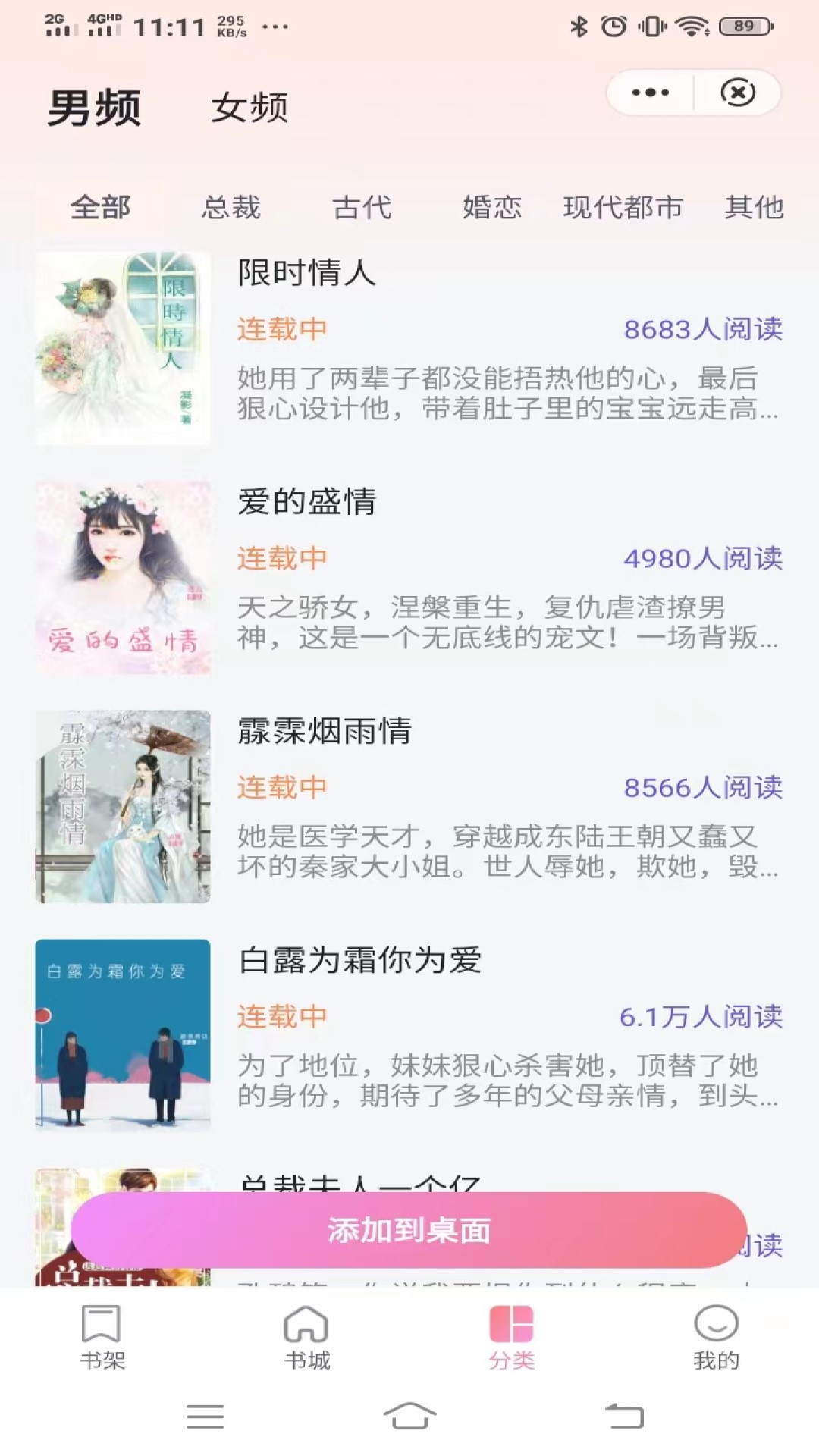Viewport: 819px width, 1456px height.
Task: Filter books by 现代都市 category
Action: (x=623, y=207)
